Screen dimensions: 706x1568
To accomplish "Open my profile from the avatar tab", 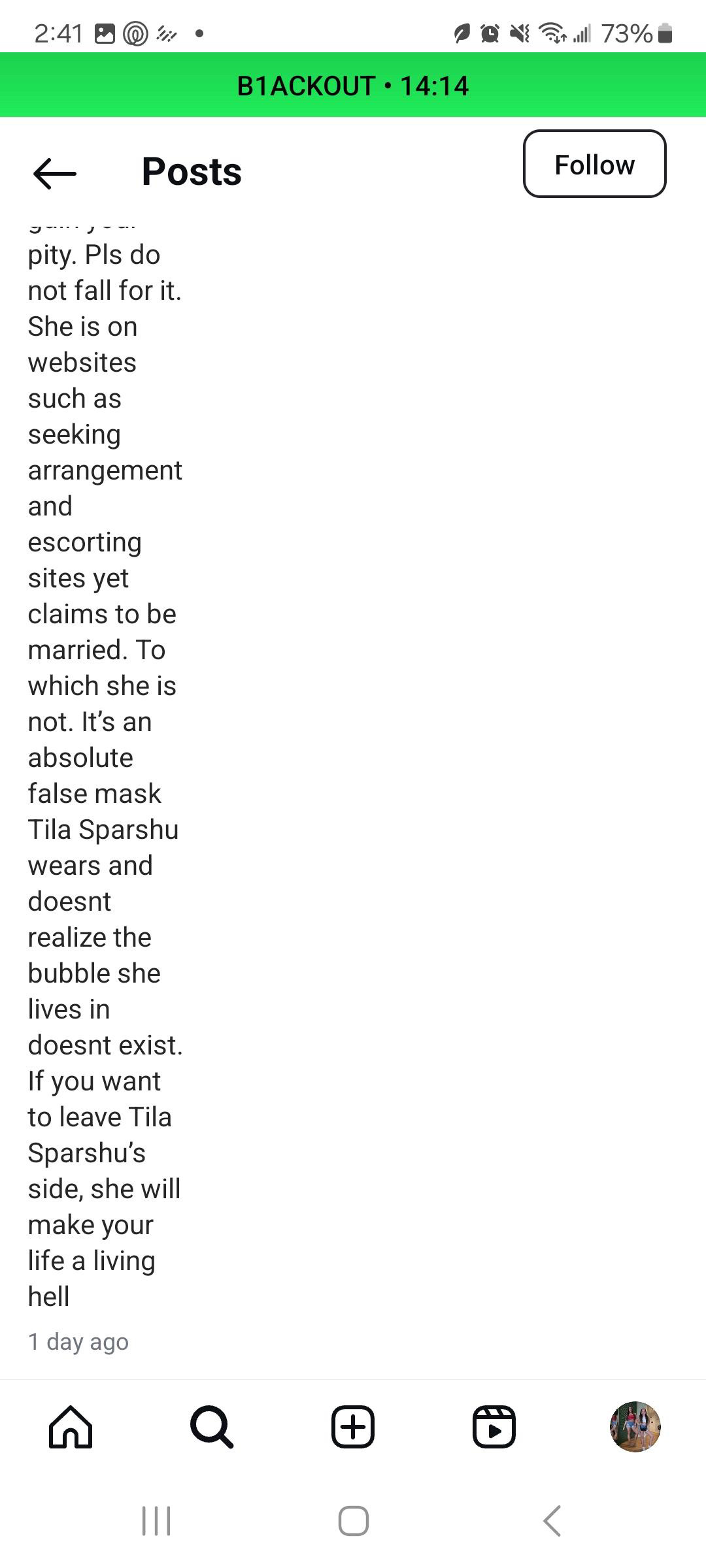I will (x=635, y=1427).
